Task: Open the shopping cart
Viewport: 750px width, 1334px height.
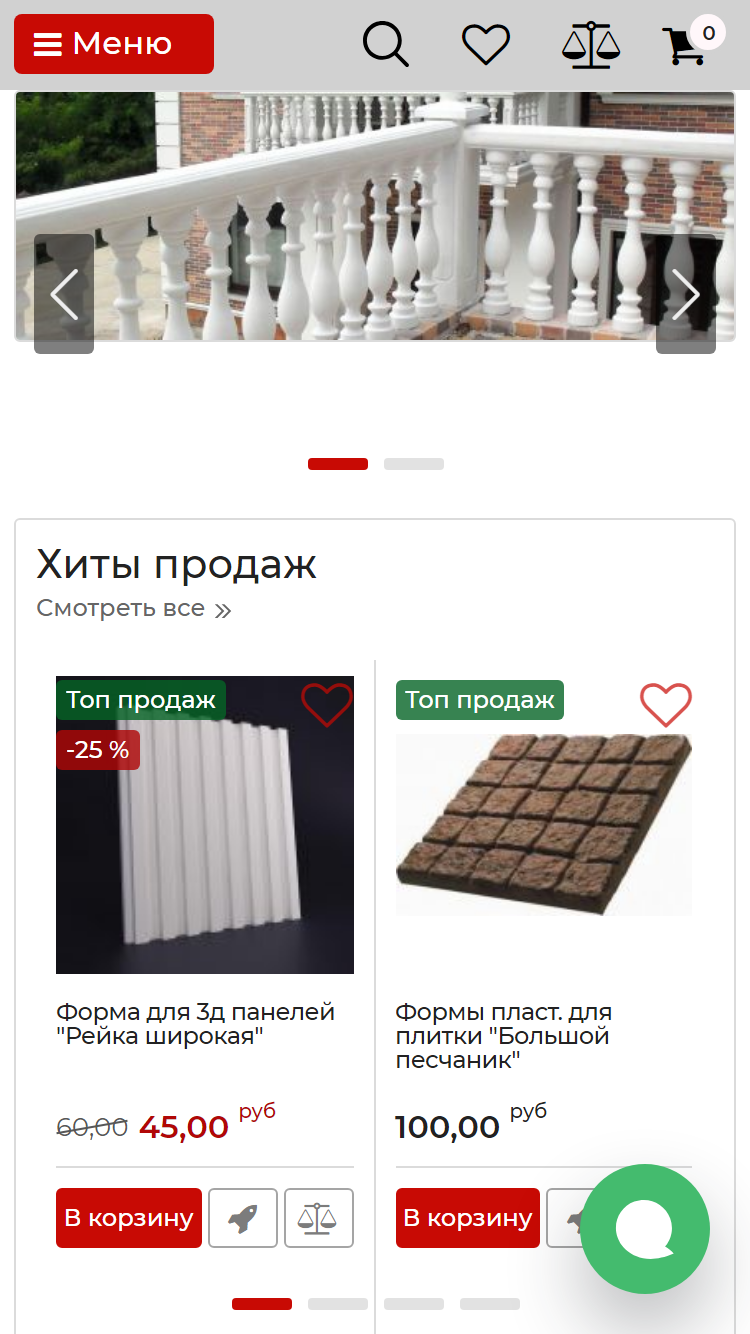Action: click(692, 42)
